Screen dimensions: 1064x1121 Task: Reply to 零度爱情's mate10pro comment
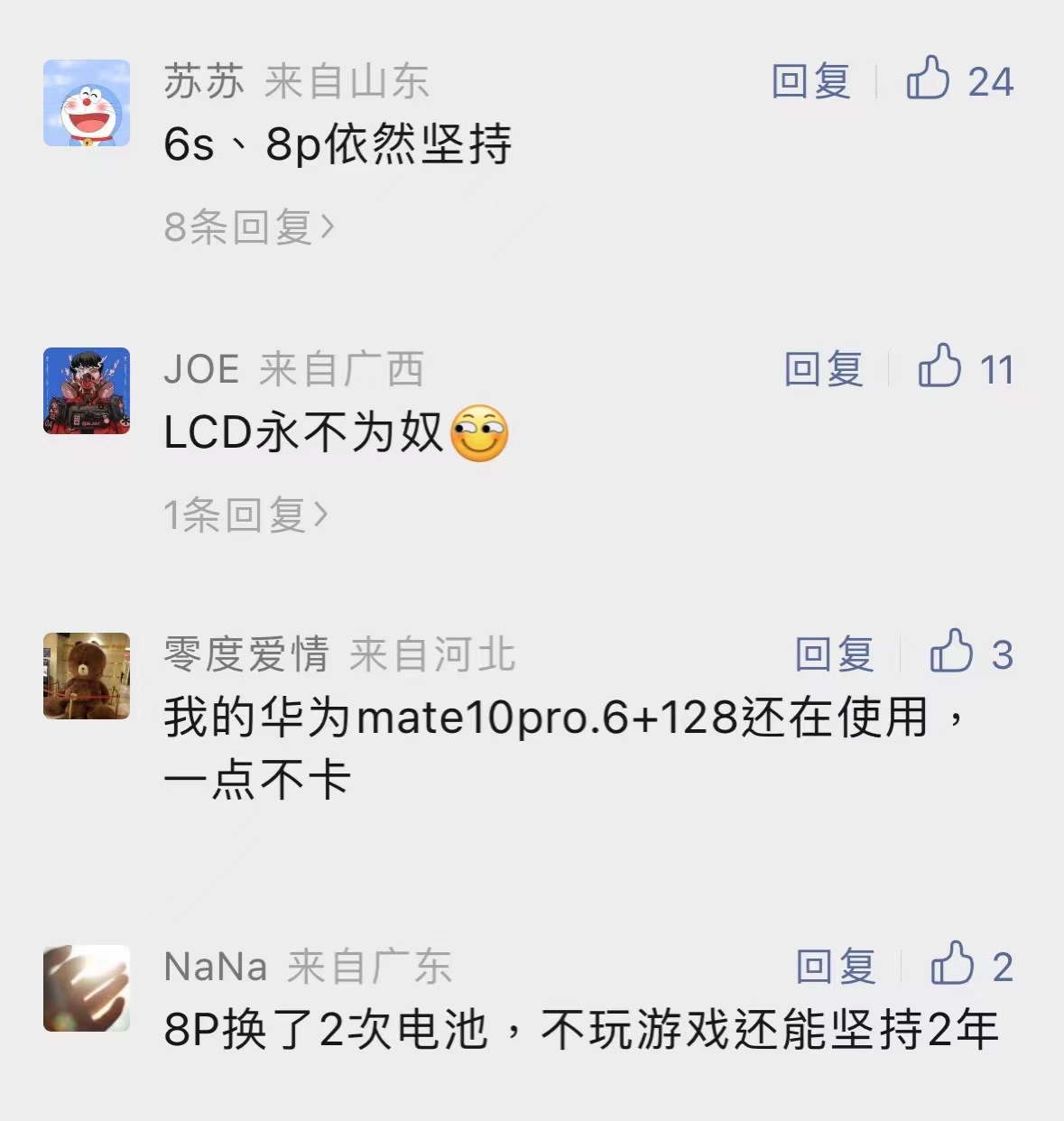click(x=834, y=655)
